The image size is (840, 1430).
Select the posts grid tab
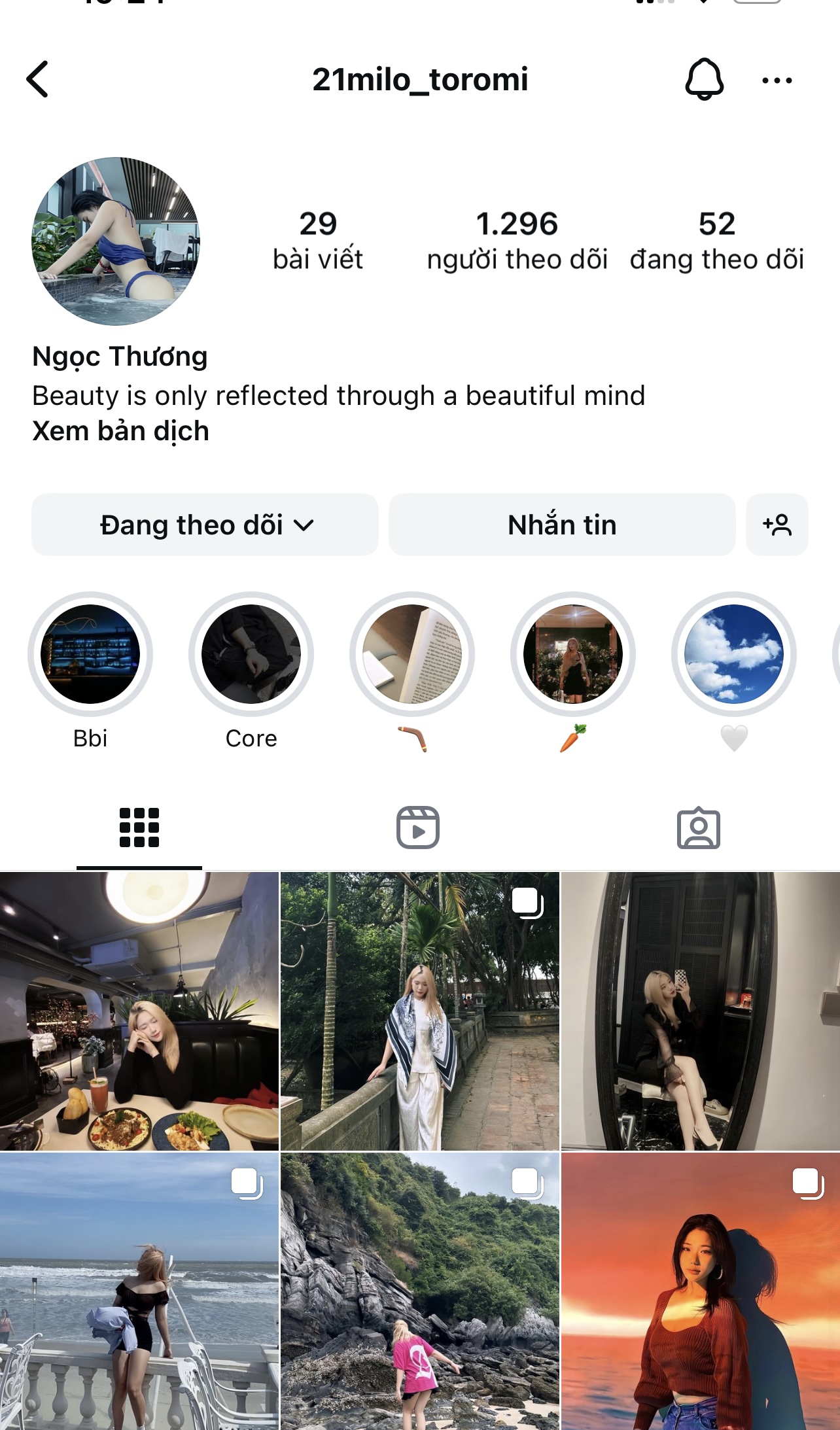(x=139, y=828)
